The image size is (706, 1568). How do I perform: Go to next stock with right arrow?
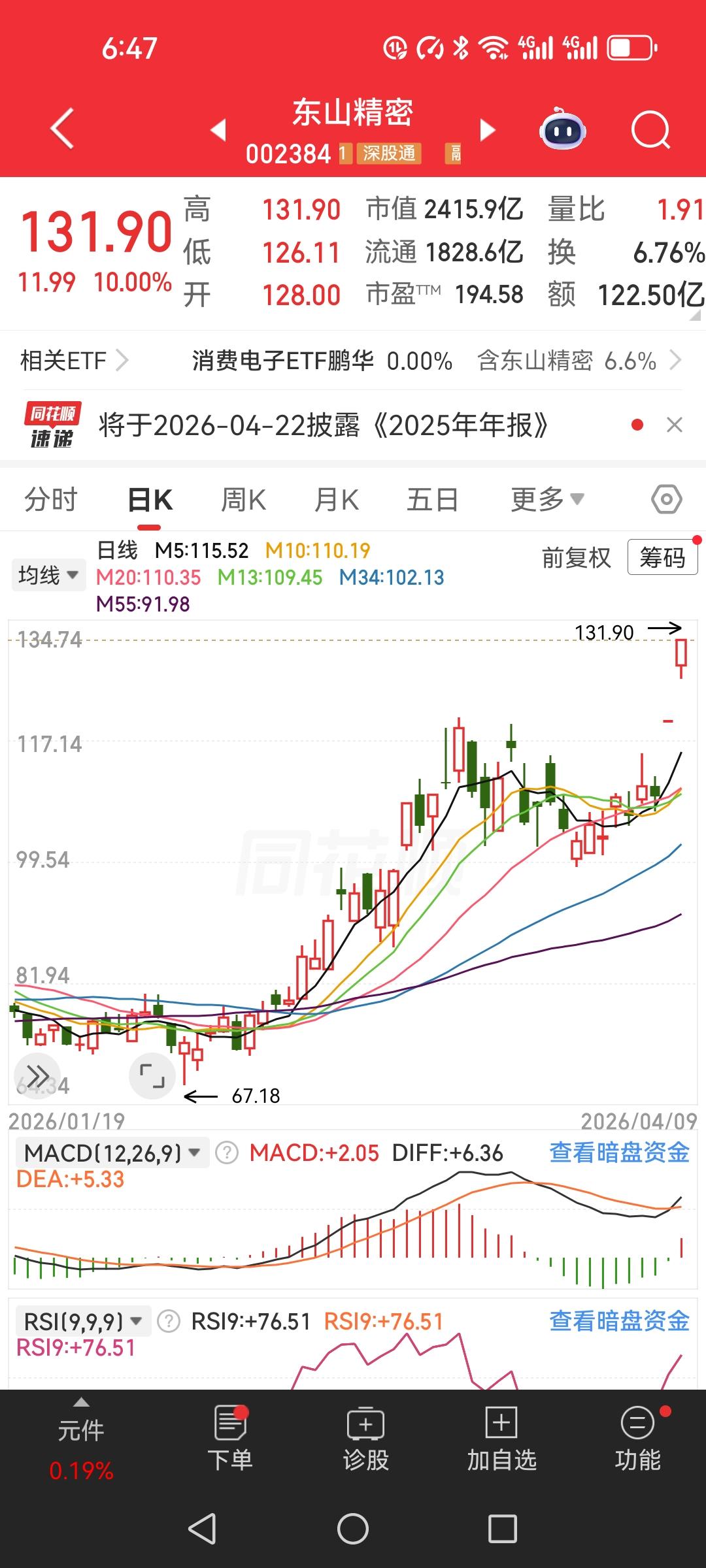pyautogui.click(x=486, y=129)
